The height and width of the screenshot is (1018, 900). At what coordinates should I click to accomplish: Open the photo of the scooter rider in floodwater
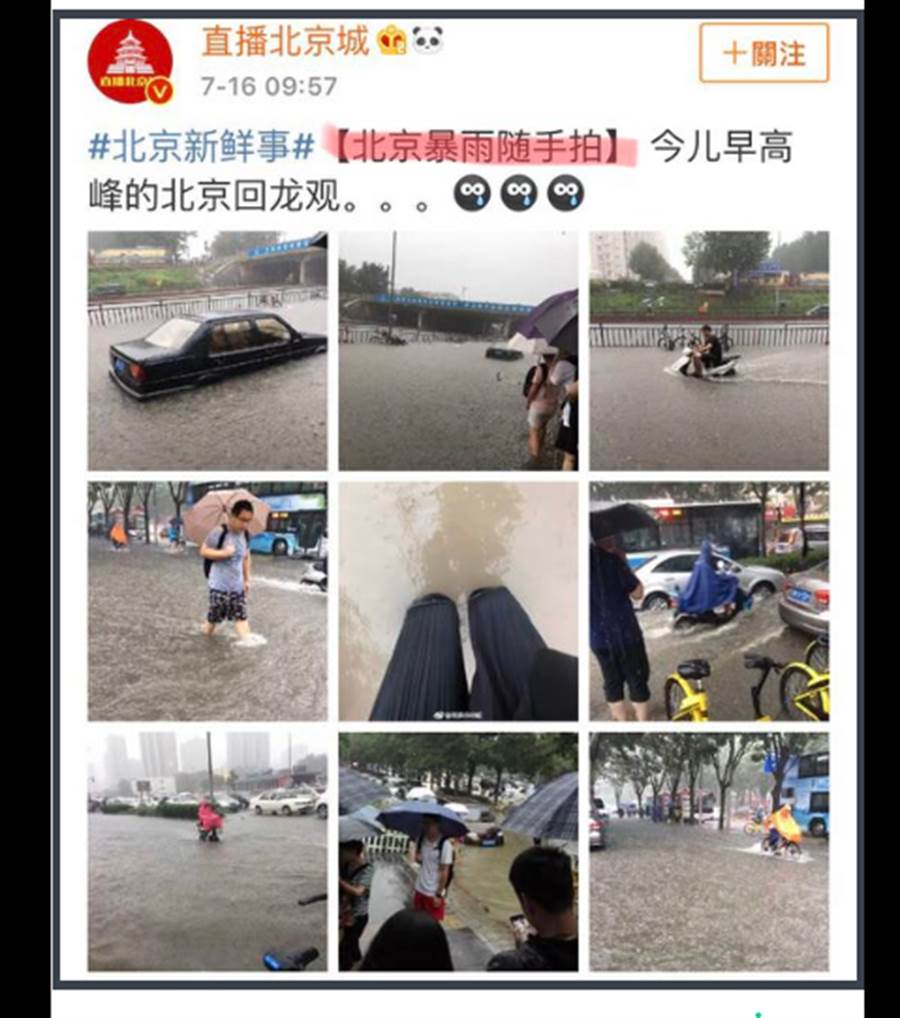tap(708, 350)
